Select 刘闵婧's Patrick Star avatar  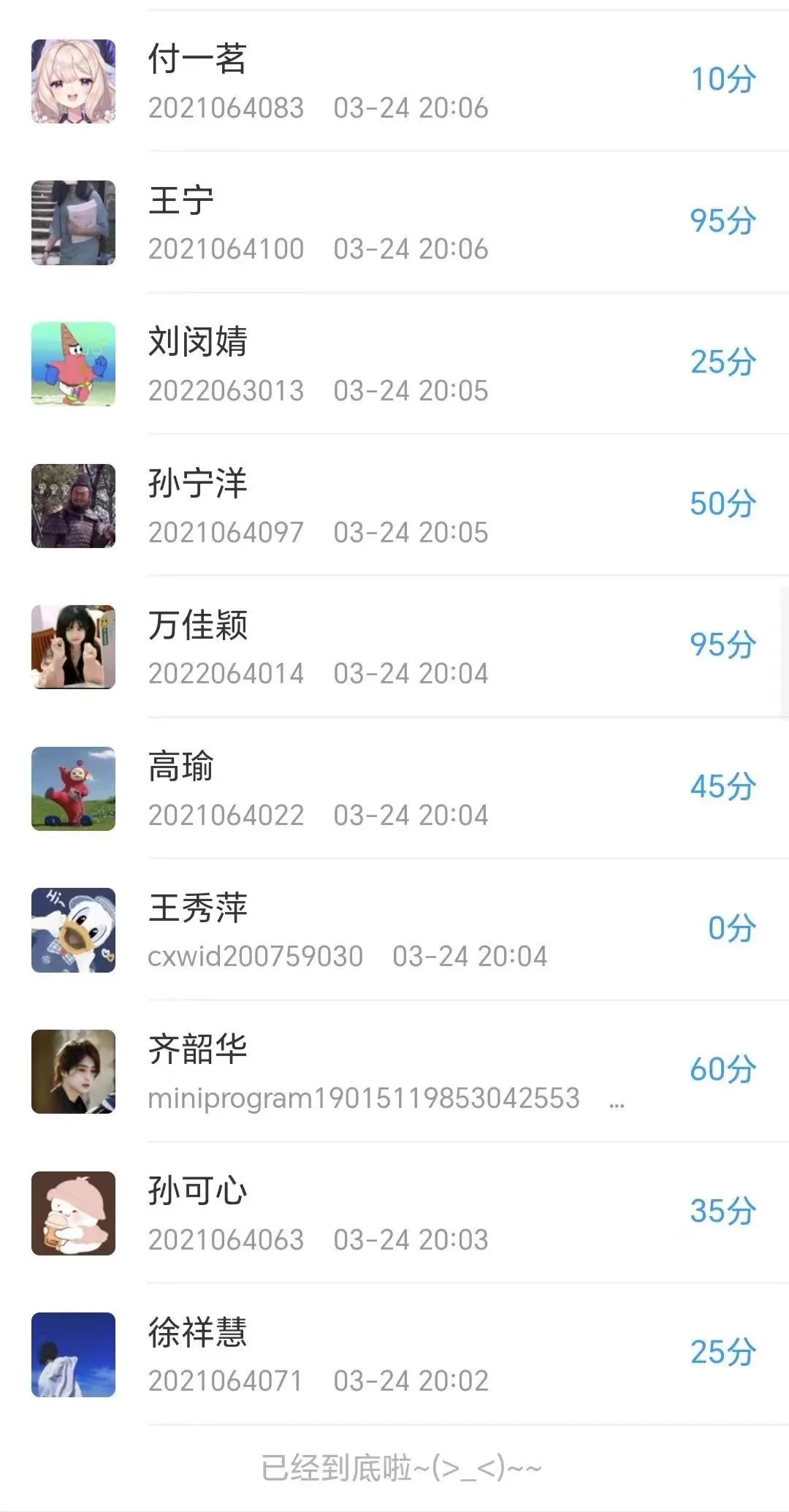73,365
